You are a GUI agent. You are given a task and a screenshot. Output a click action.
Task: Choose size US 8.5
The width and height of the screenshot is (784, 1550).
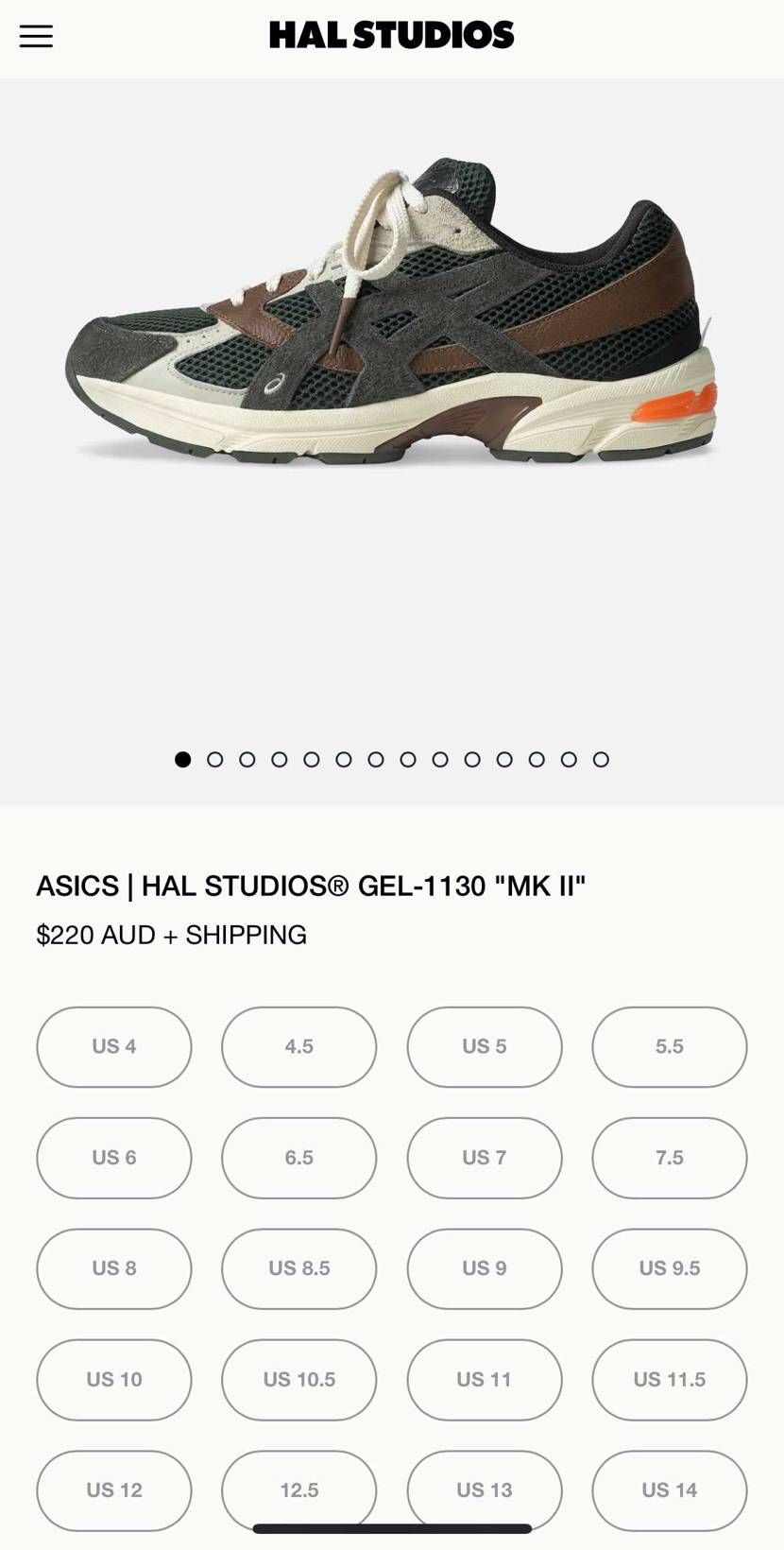298,1269
